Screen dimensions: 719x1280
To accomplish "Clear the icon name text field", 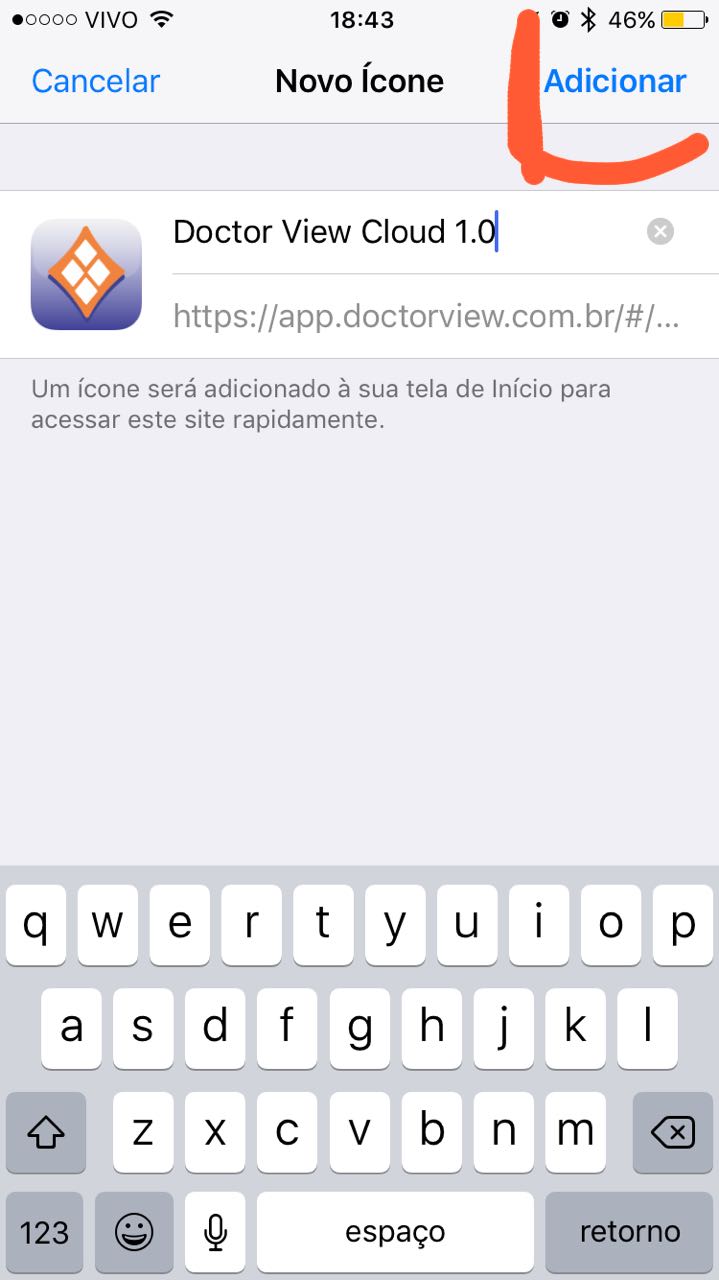I will (x=660, y=232).
